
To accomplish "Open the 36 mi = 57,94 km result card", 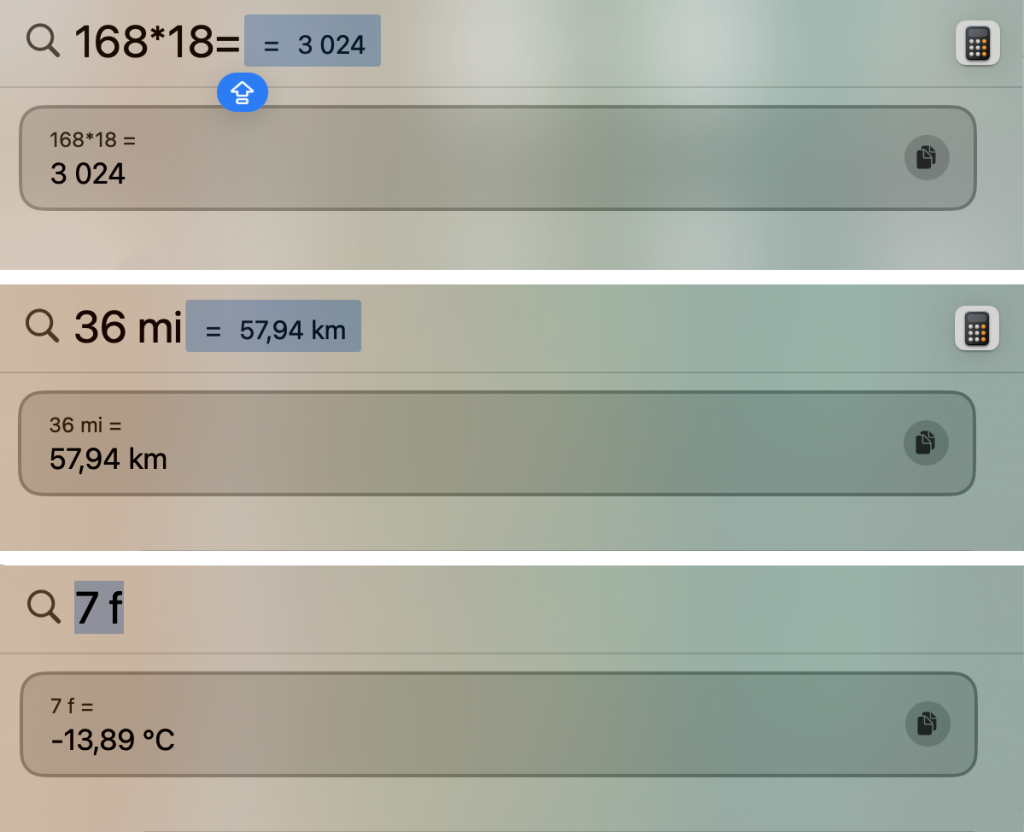I will [450, 443].
